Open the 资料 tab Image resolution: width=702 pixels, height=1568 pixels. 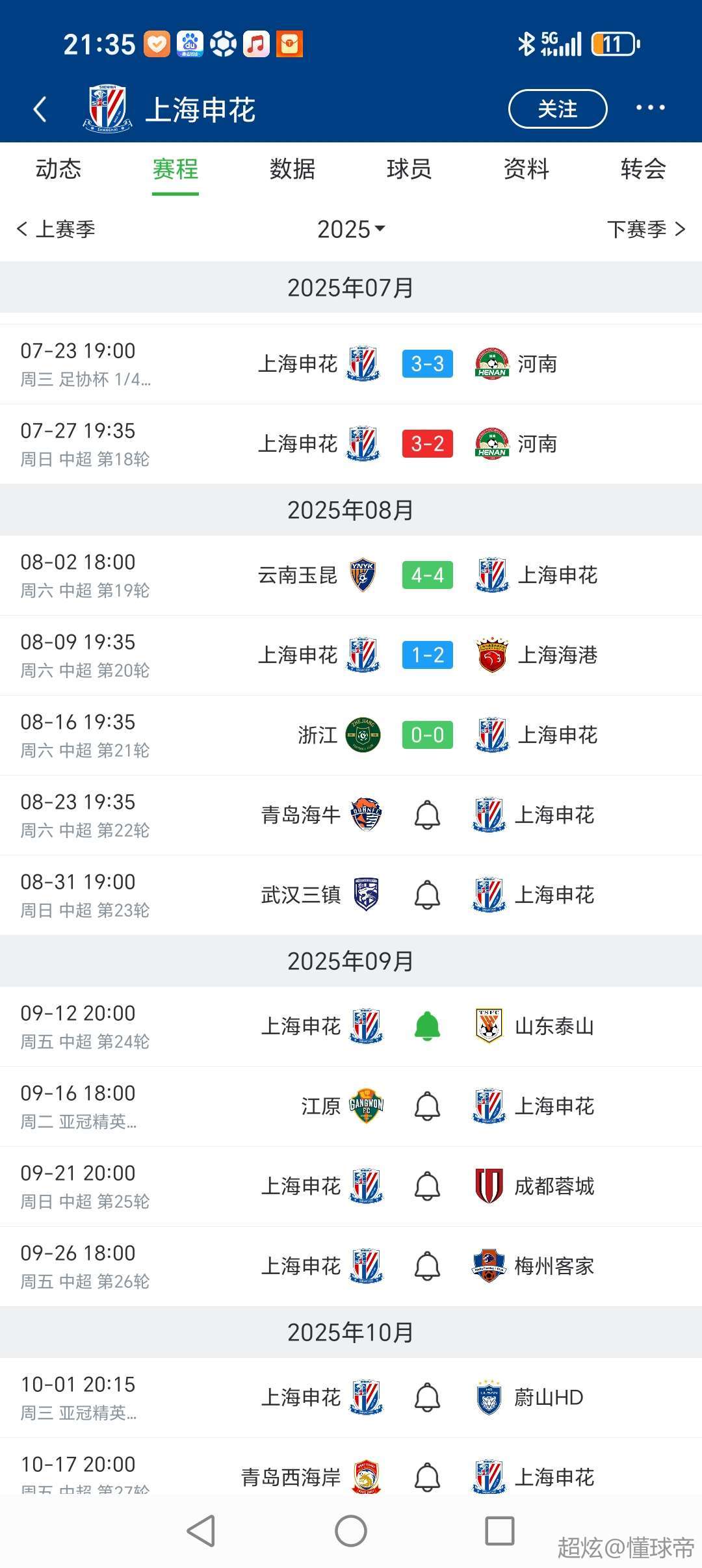click(526, 169)
